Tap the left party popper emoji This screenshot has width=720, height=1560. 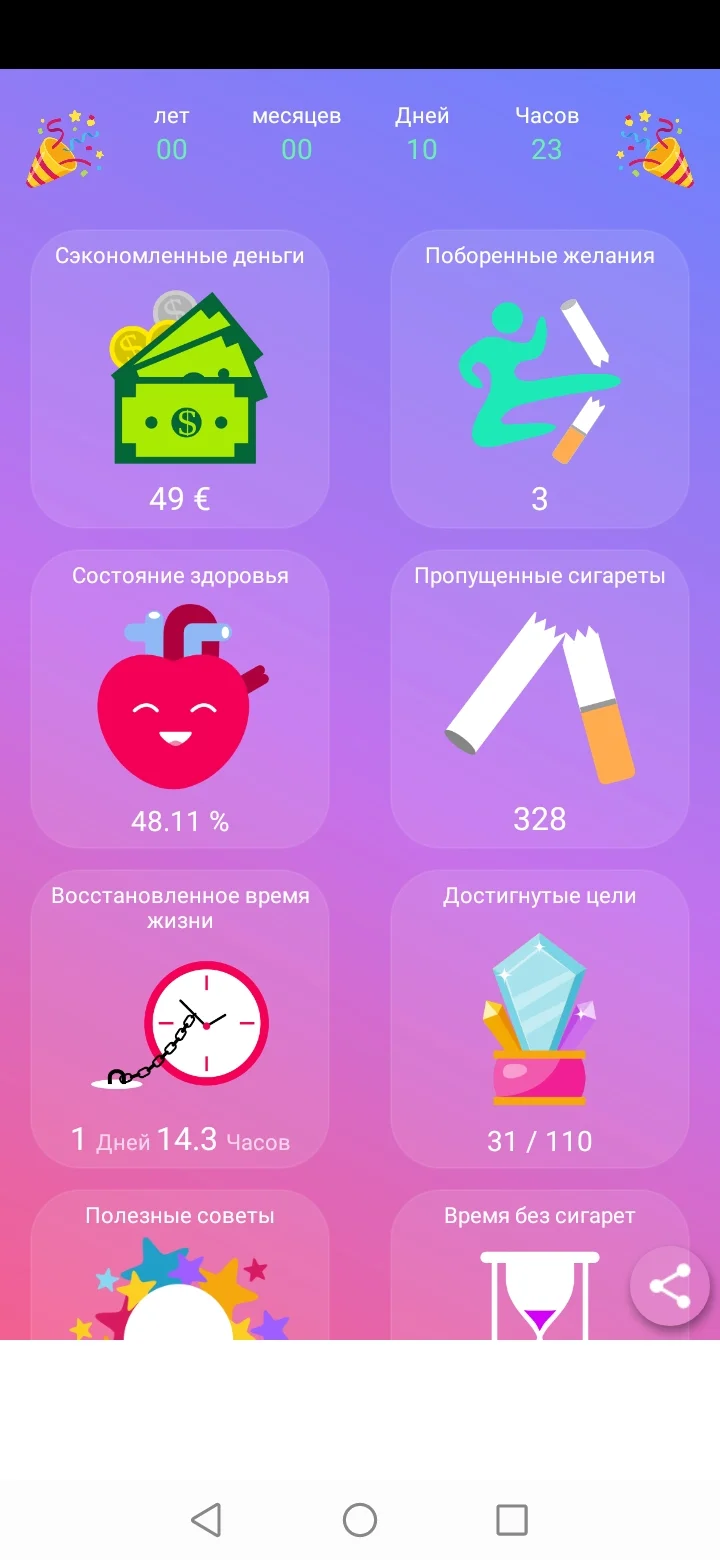point(65,145)
